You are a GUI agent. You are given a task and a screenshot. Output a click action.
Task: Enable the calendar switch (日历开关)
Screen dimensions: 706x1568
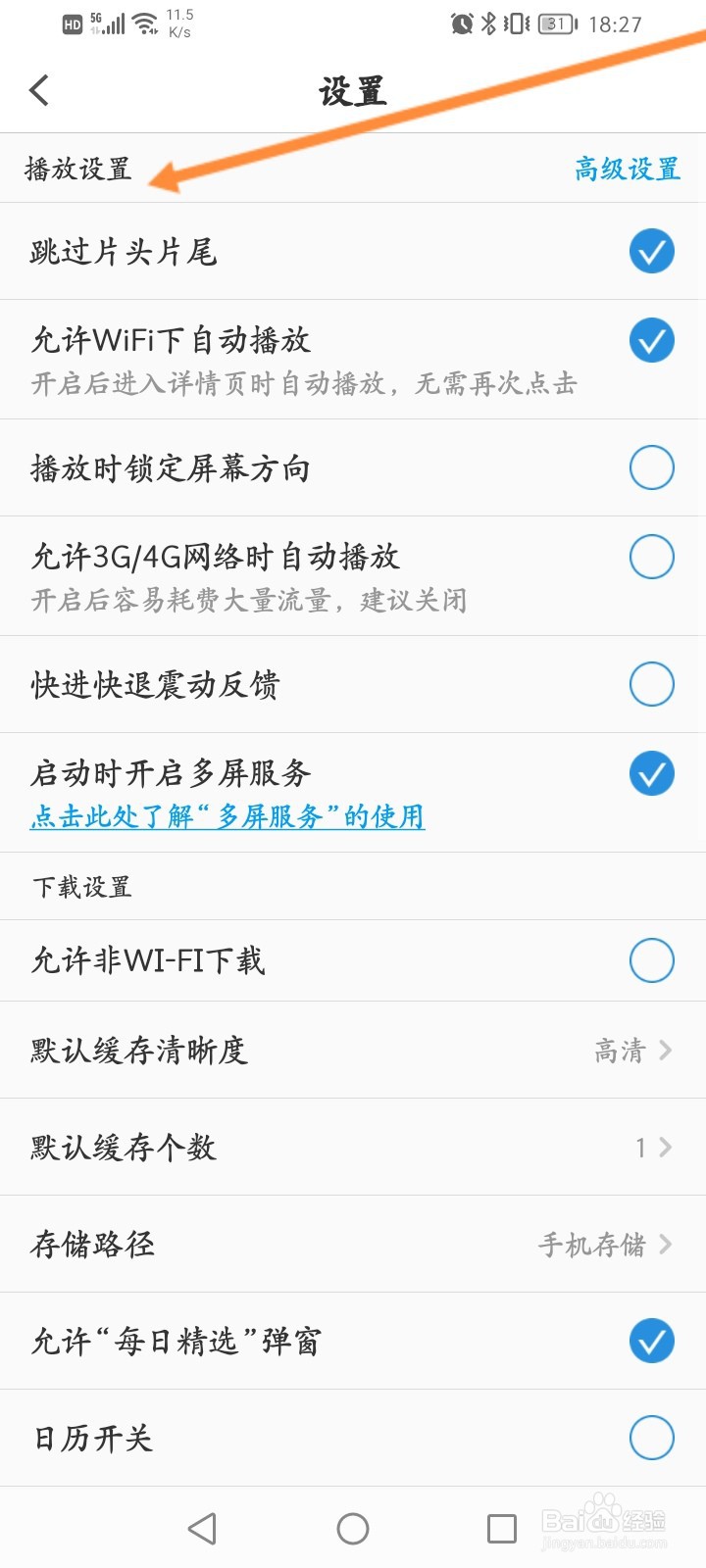tap(650, 1439)
